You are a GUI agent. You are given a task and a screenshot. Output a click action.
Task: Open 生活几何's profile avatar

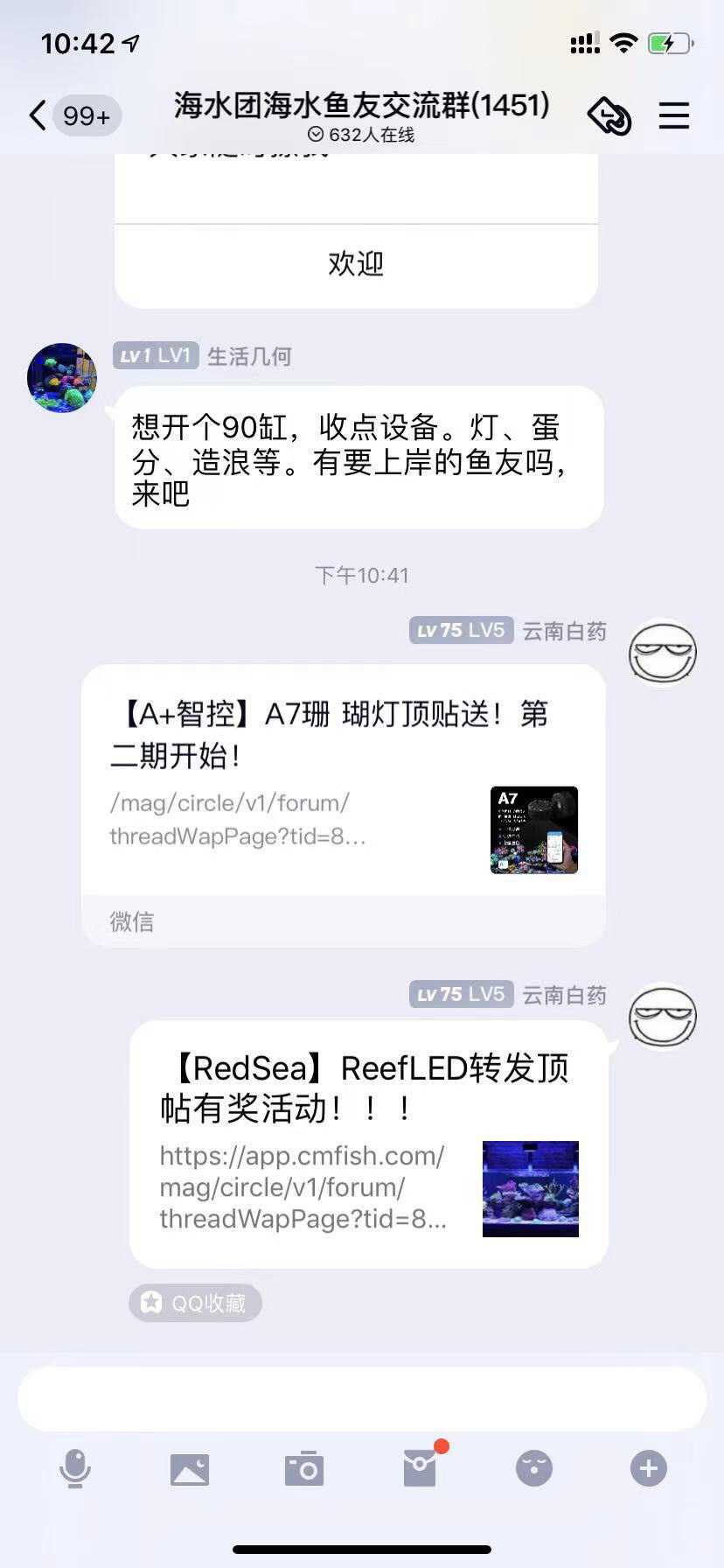click(x=62, y=377)
